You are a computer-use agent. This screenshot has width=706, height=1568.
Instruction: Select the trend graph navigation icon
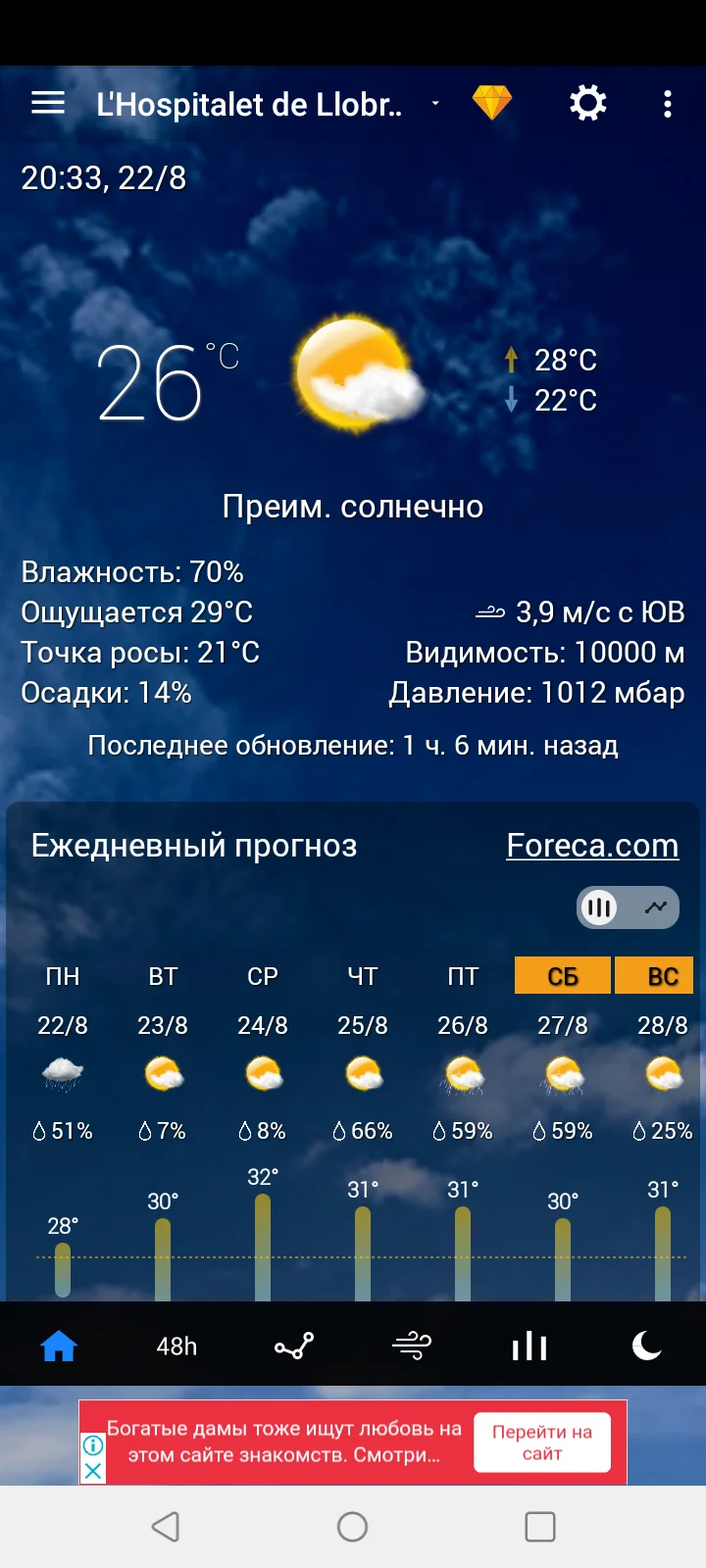click(293, 1346)
